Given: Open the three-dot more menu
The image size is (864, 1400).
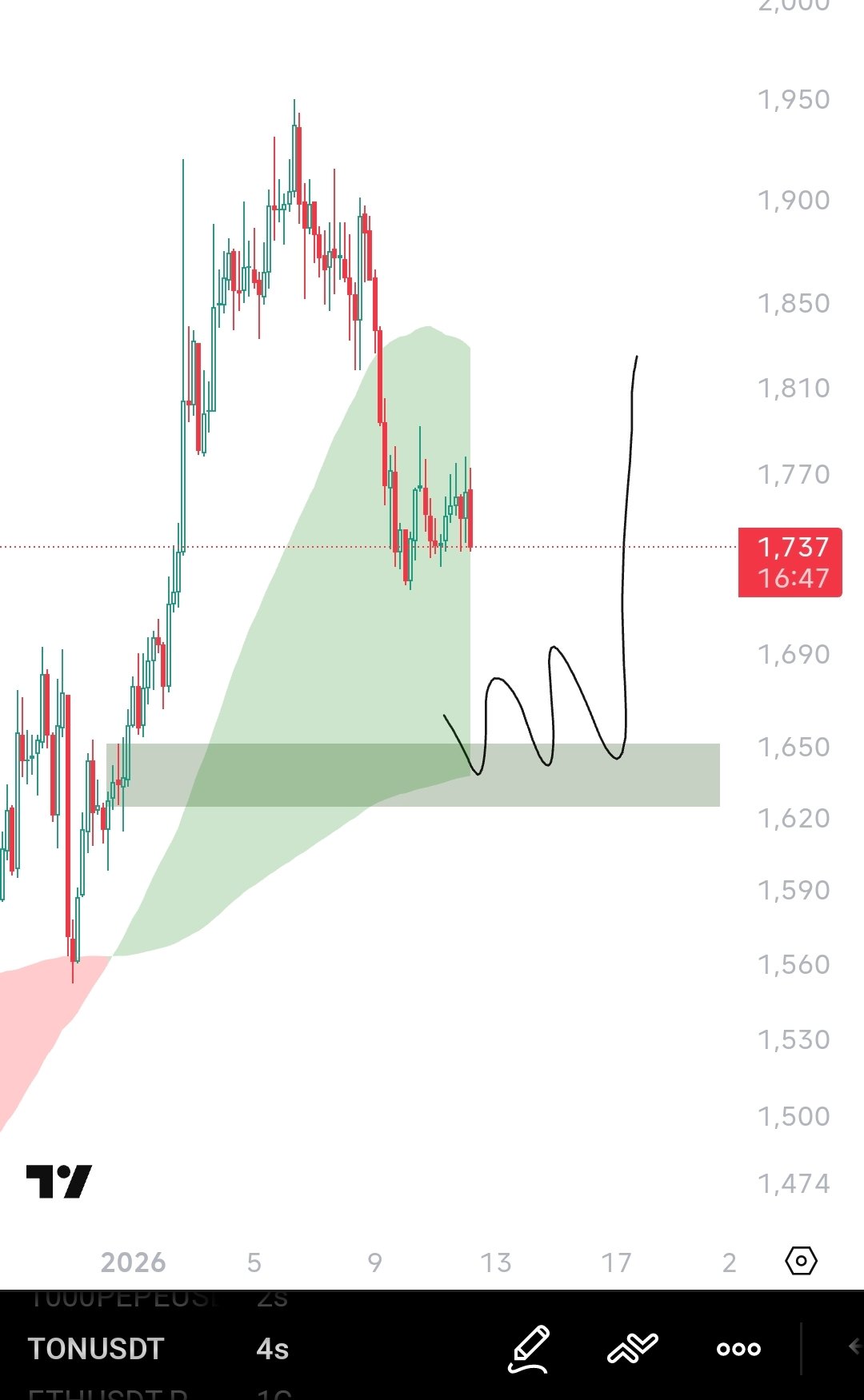Looking at the screenshot, I should click(x=738, y=1349).
